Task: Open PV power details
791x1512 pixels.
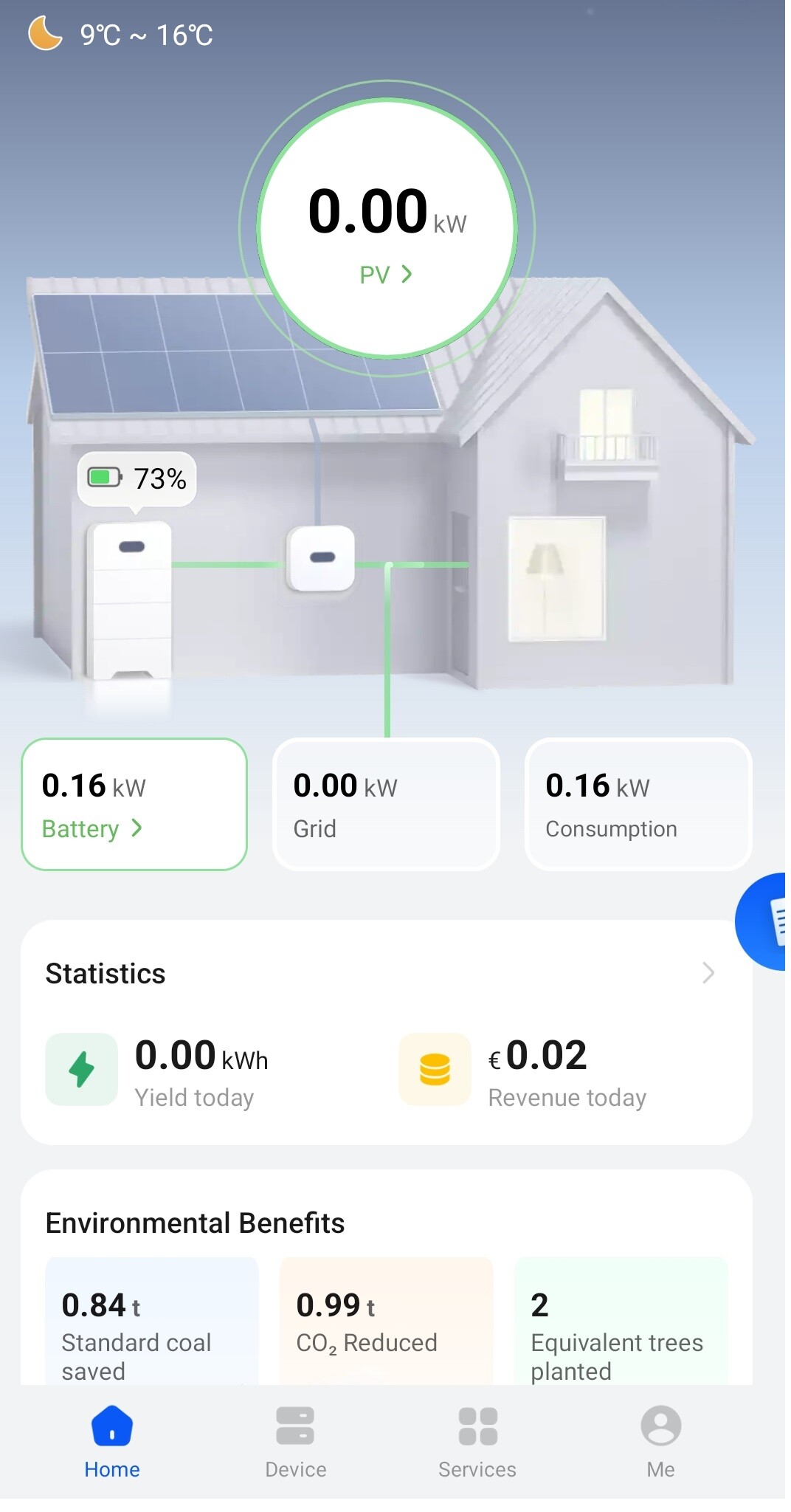Action: (386, 275)
